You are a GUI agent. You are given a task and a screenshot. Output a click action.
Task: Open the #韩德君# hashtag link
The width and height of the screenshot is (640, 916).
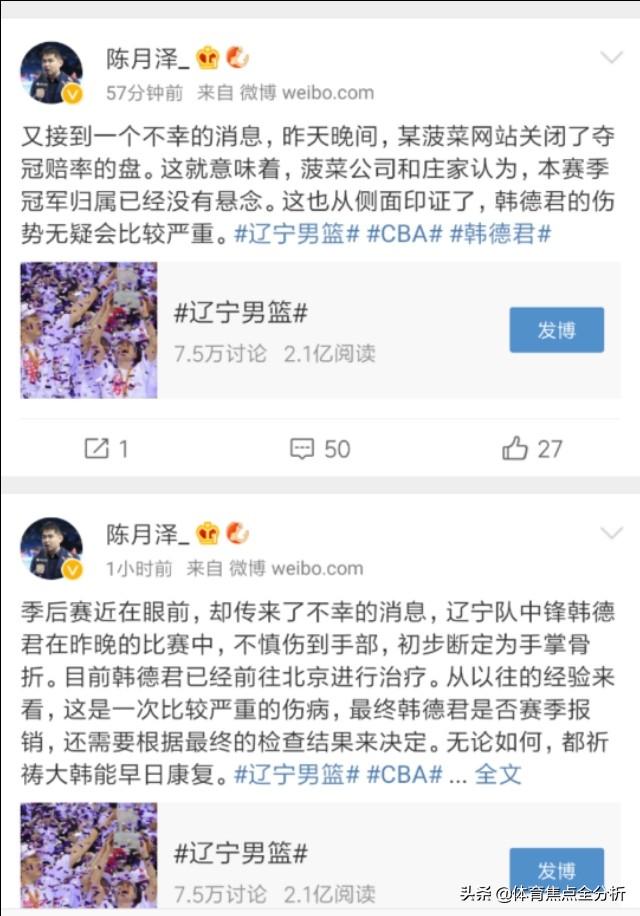[500, 233]
